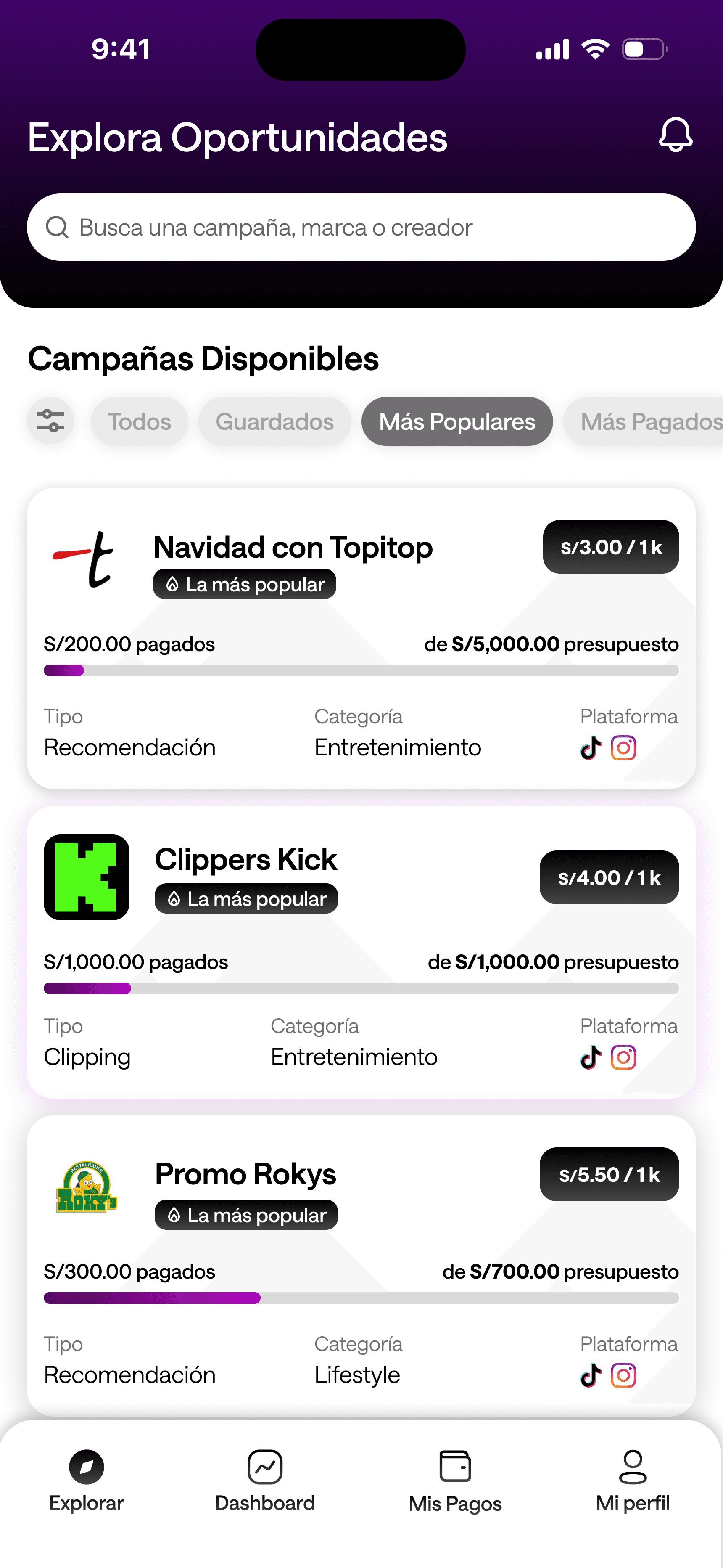Select the Todos filter chip
Image resolution: width=723 pixels, height=1568 pixels.
coord(140,421)
